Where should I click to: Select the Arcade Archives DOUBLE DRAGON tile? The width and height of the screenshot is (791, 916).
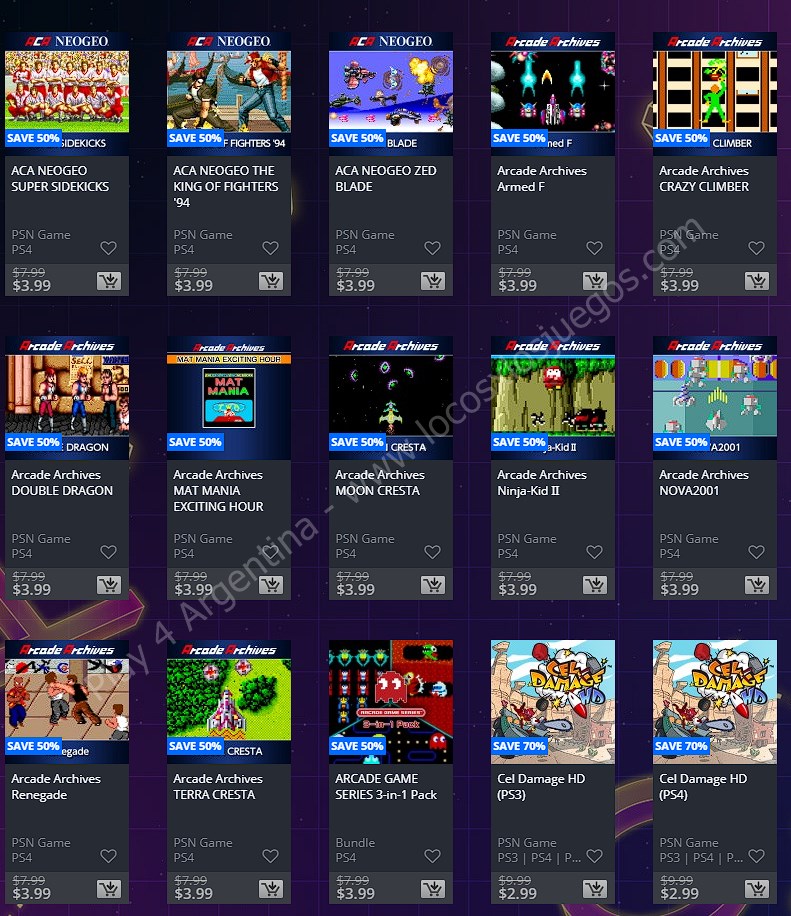[x=66, y=394]
